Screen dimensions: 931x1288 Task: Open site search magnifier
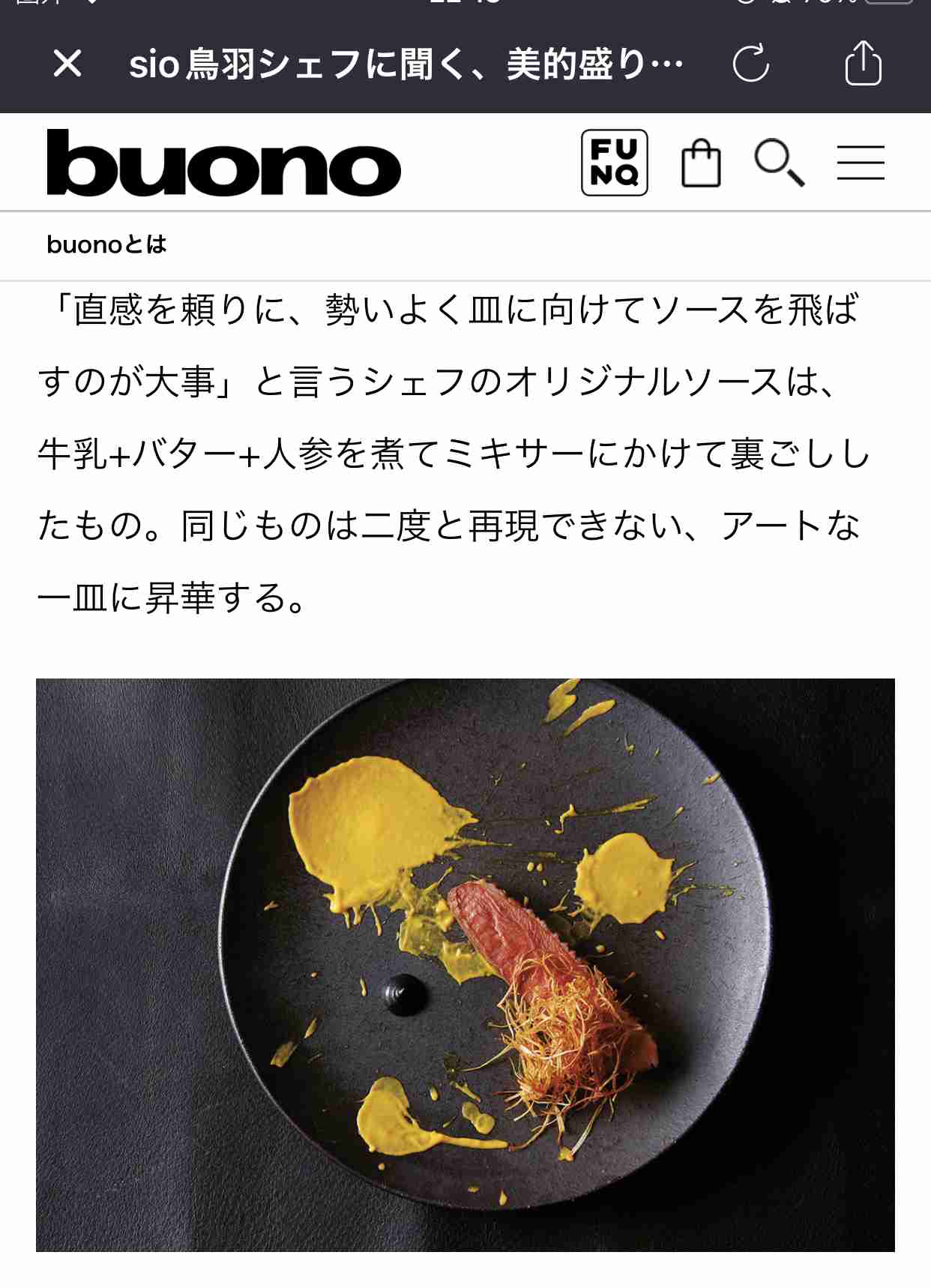[779, 163]
